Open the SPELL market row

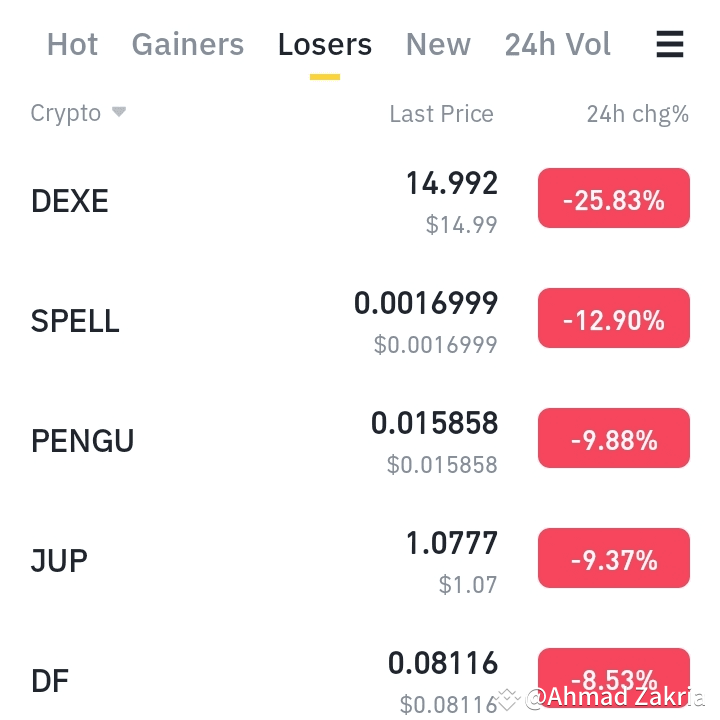(x=360, y=320)
